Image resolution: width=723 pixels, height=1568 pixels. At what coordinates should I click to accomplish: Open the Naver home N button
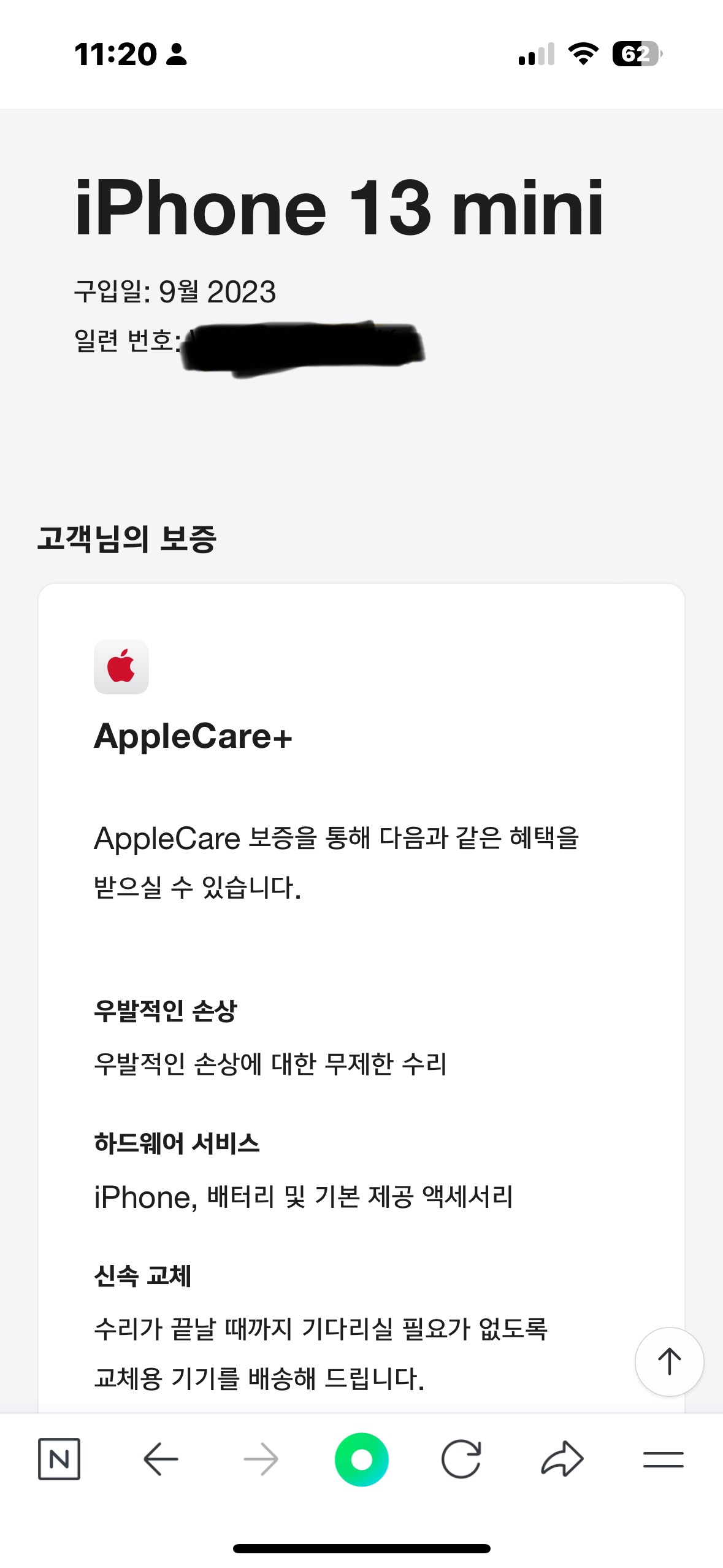(x=59, y=1459)
